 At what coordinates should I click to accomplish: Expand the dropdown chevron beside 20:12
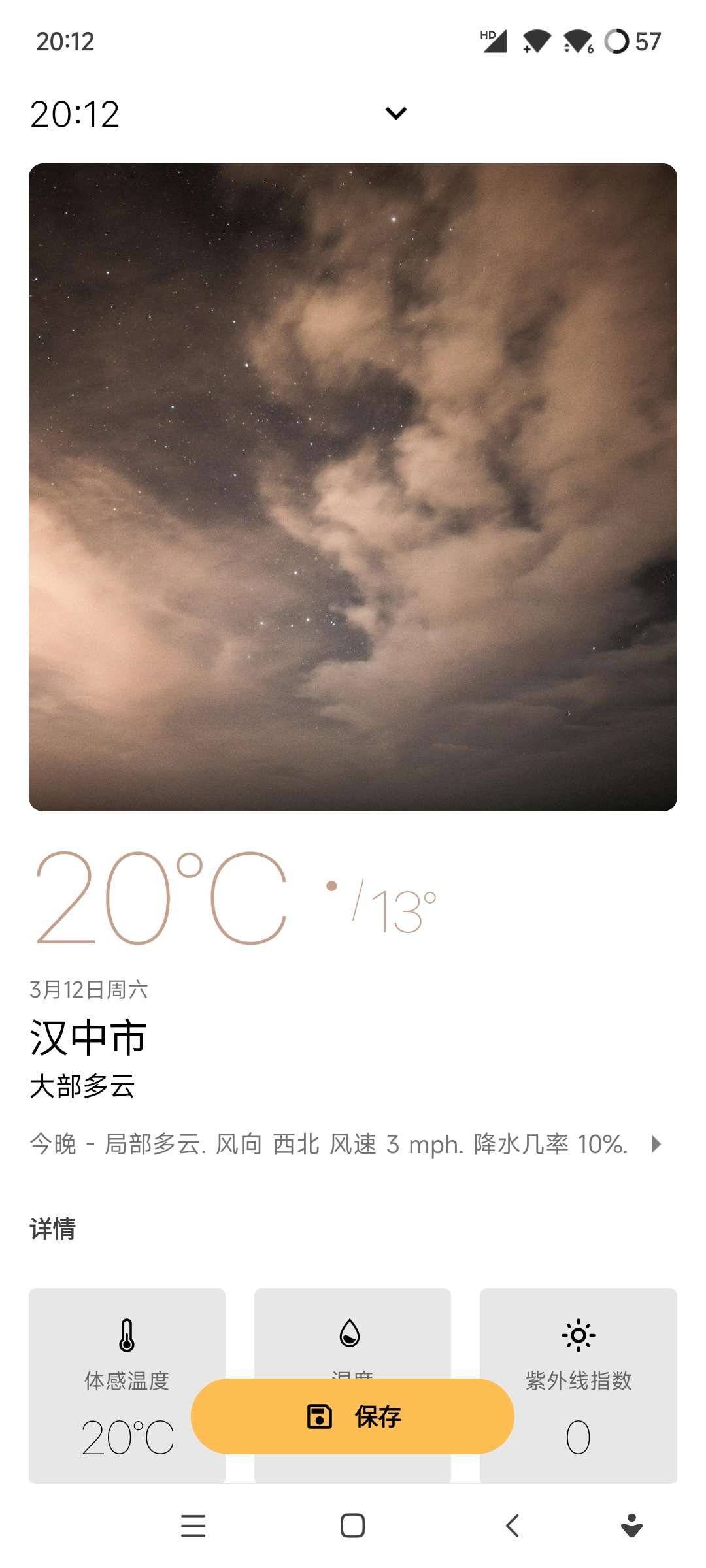pos(396,114)
